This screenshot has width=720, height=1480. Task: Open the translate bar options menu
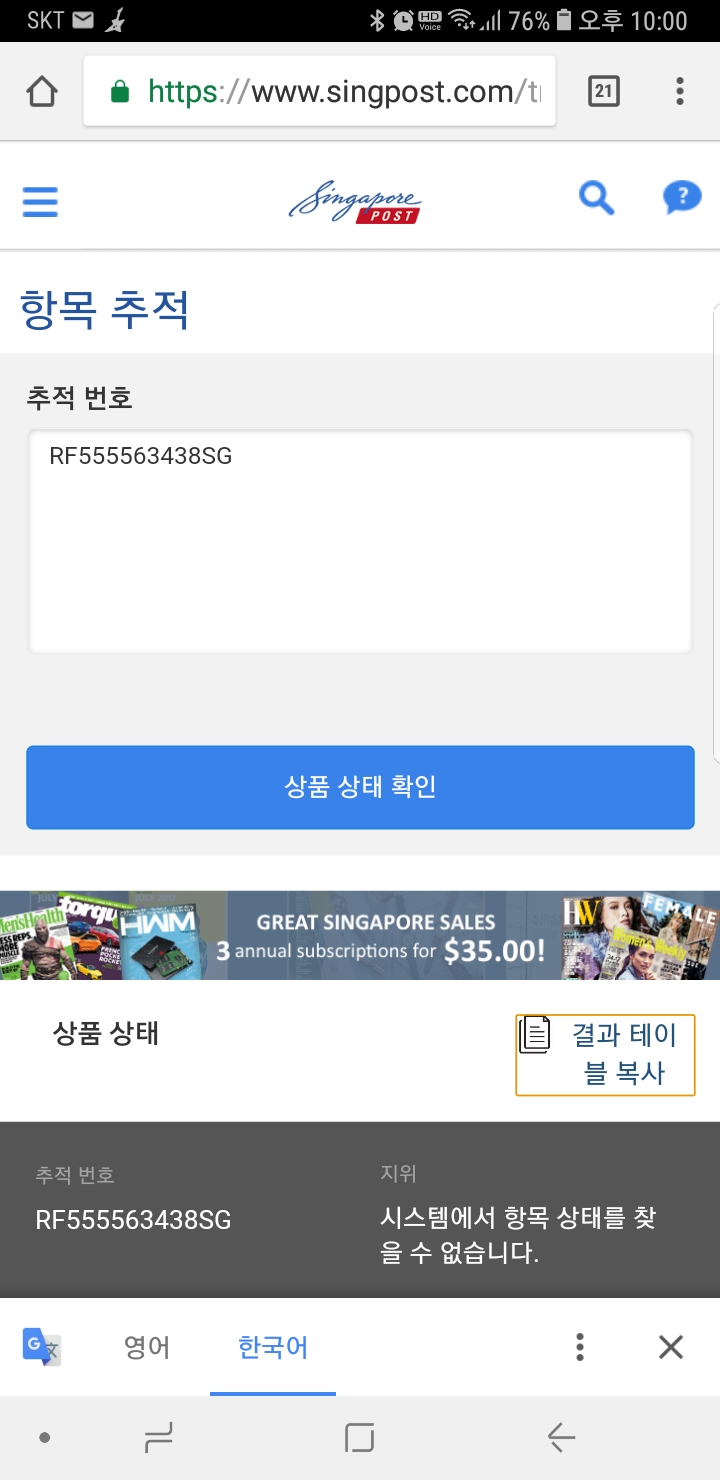(580, 1348)
